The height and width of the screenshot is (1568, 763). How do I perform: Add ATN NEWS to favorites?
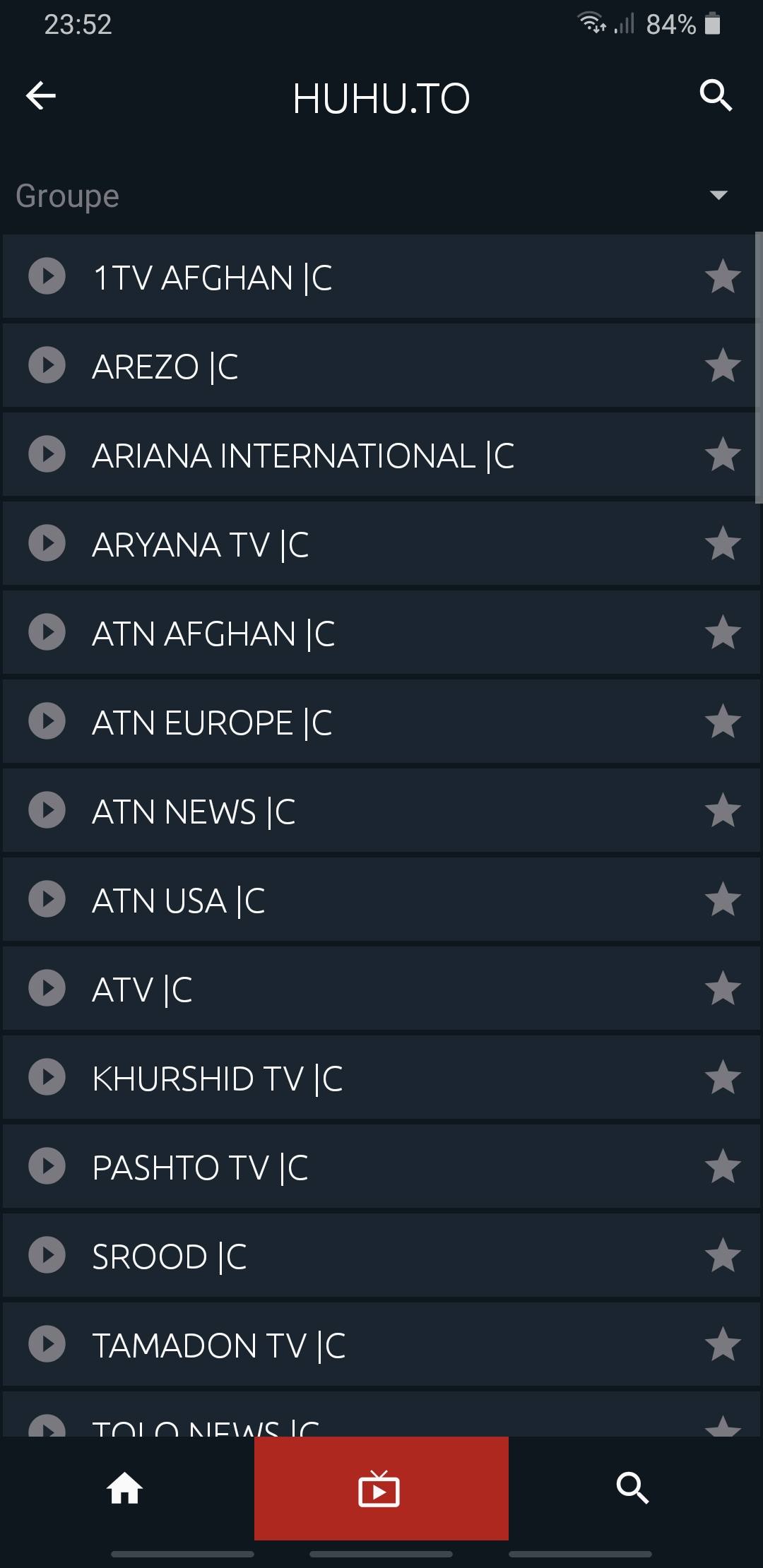coord(722,810)
